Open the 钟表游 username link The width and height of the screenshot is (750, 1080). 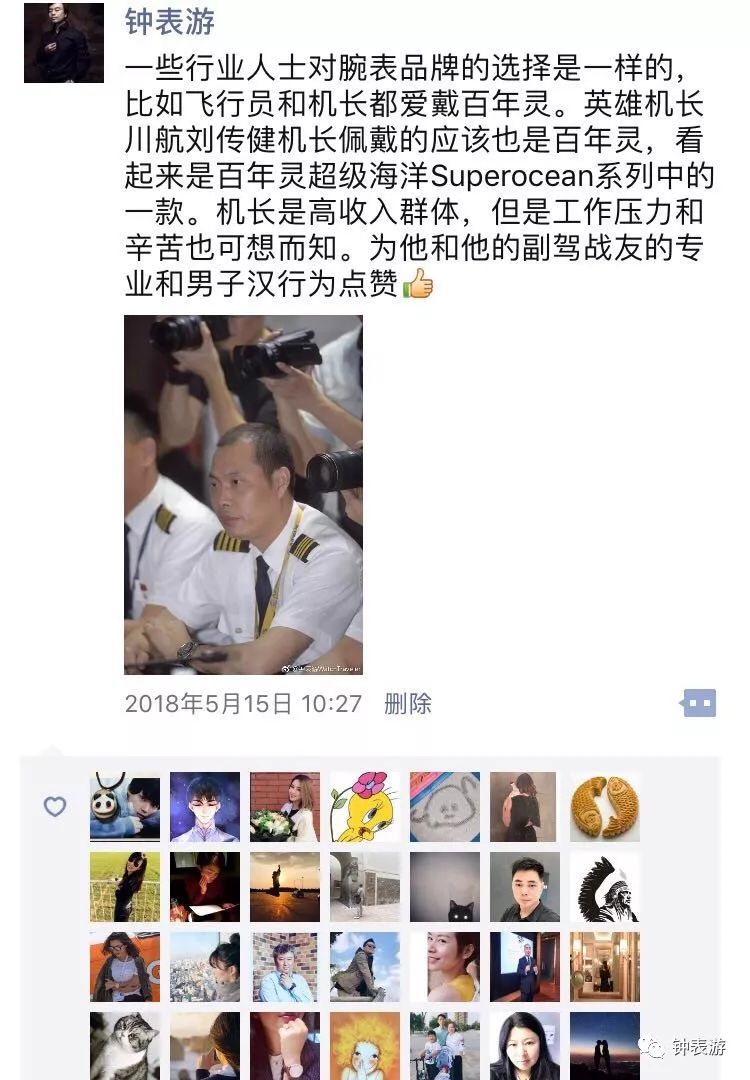pyautogui.click(x=170, y=20)
